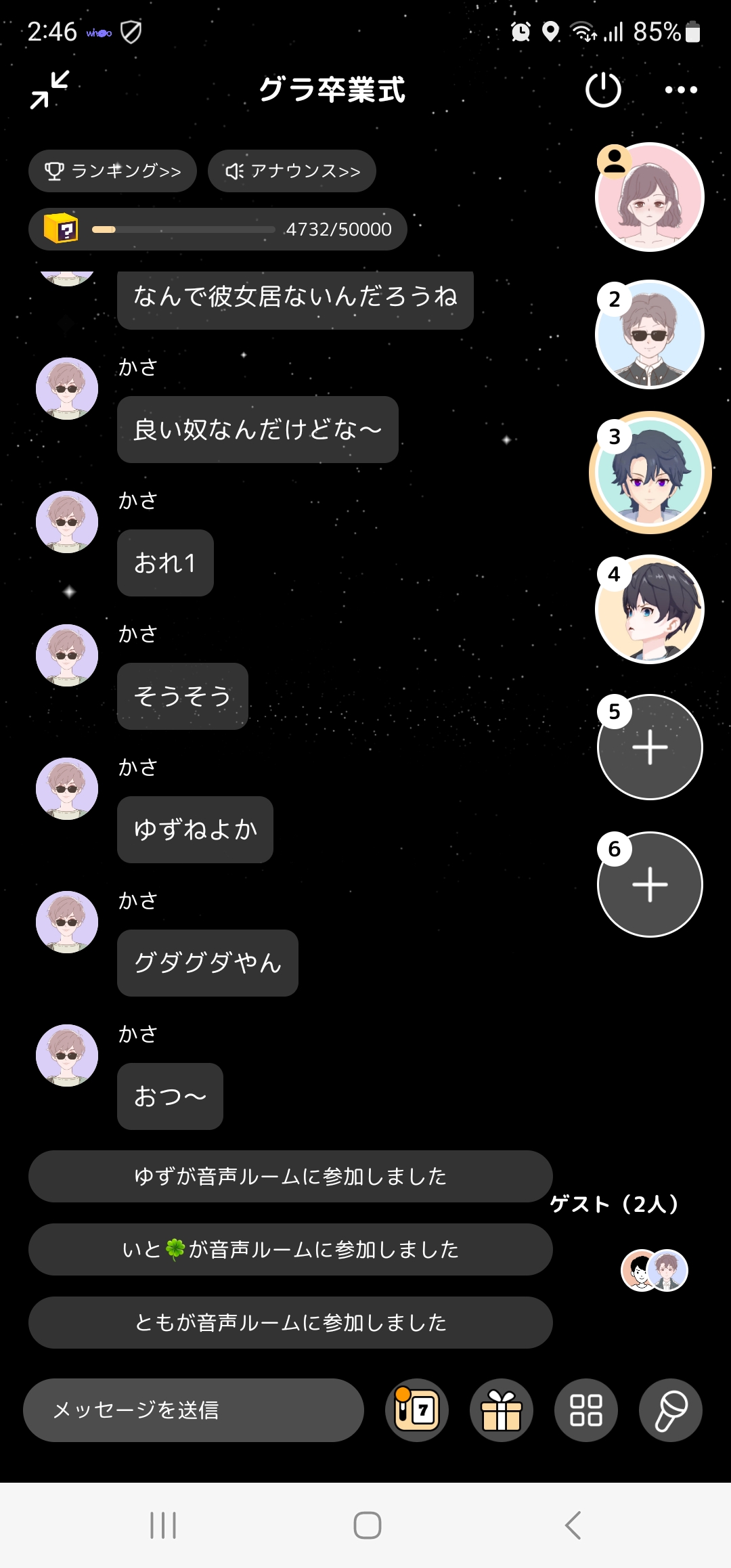
Task: Go back using system navigation bar
Action: pyautogui.click(x=573, y=1525)
